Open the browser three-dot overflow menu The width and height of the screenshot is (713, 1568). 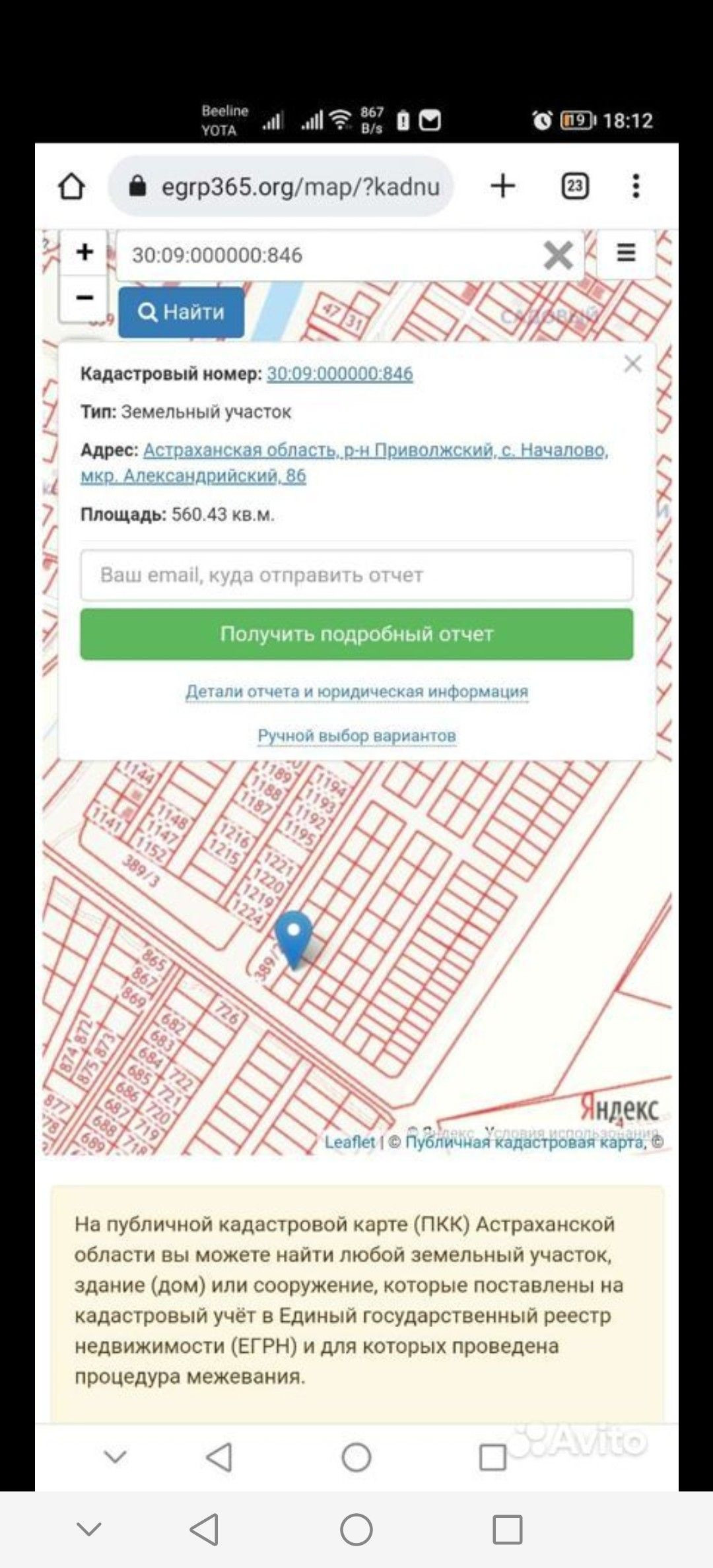click(x=636, y=186)
